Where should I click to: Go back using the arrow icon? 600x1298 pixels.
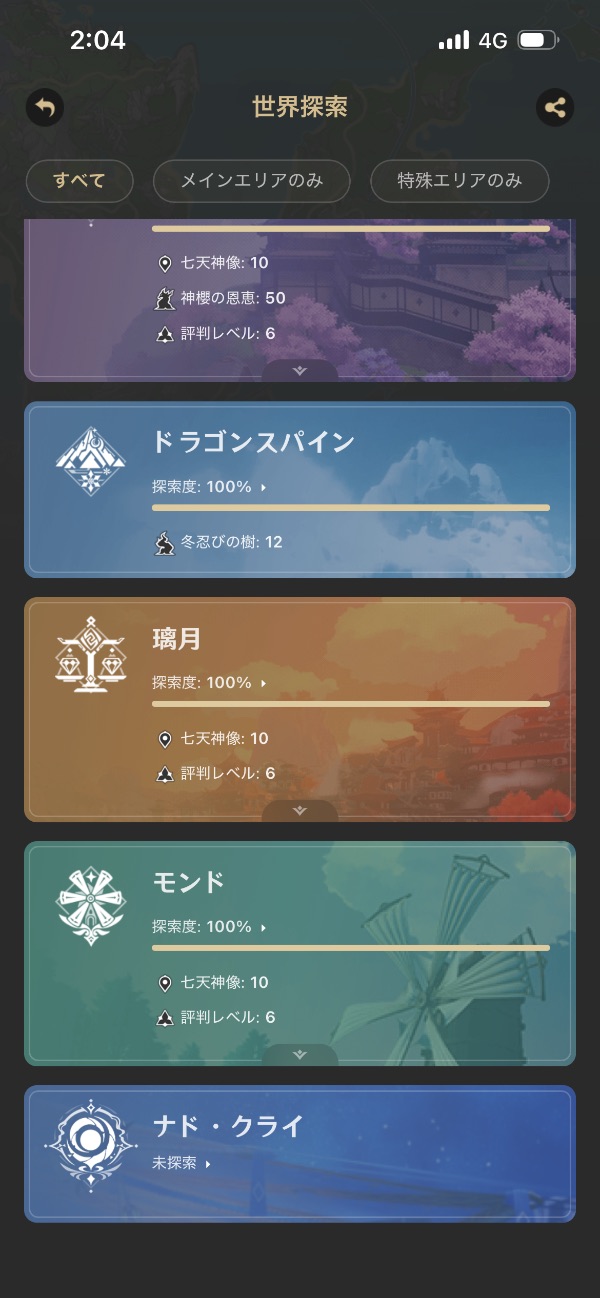pyautogui.click(x=45, y=107)
